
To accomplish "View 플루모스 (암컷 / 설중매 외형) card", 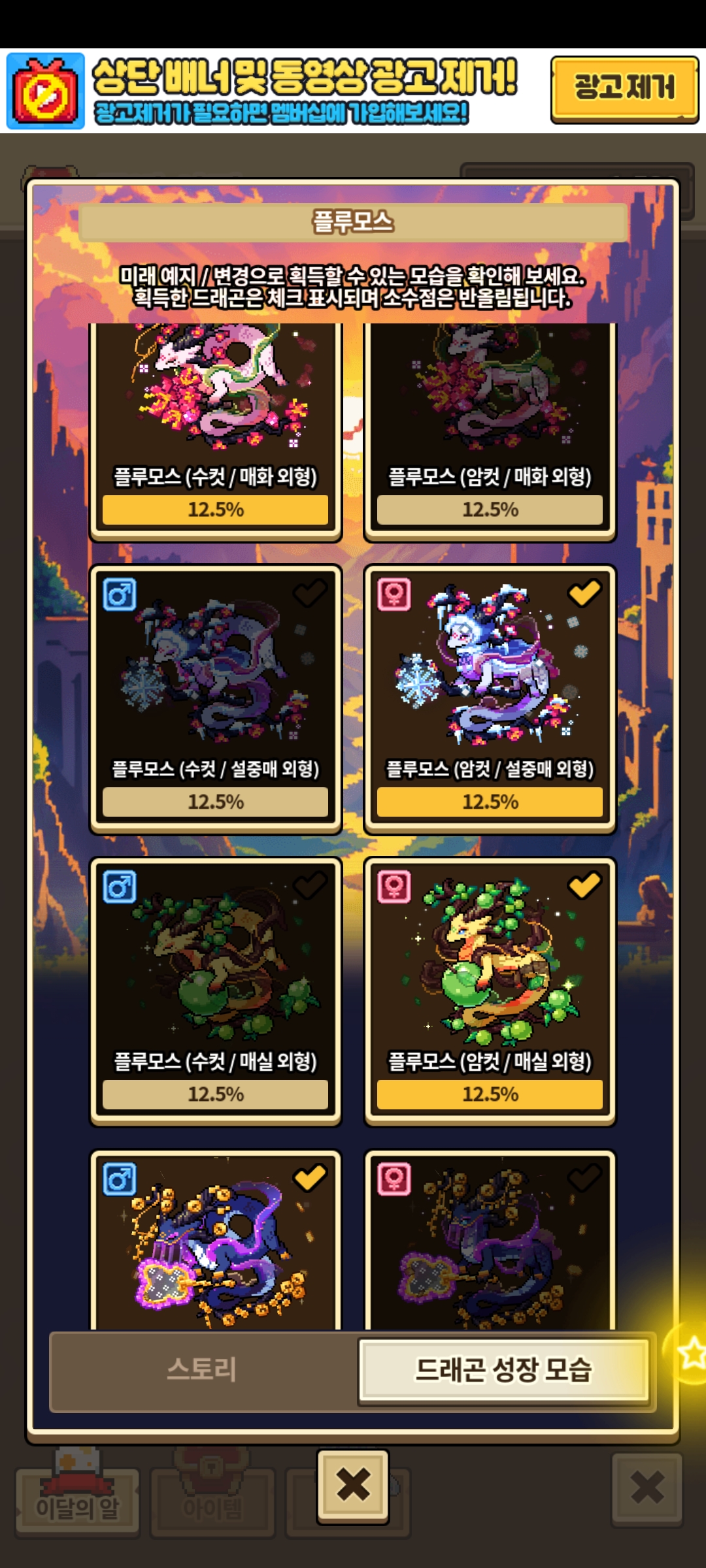I will [x=490, y=699].
